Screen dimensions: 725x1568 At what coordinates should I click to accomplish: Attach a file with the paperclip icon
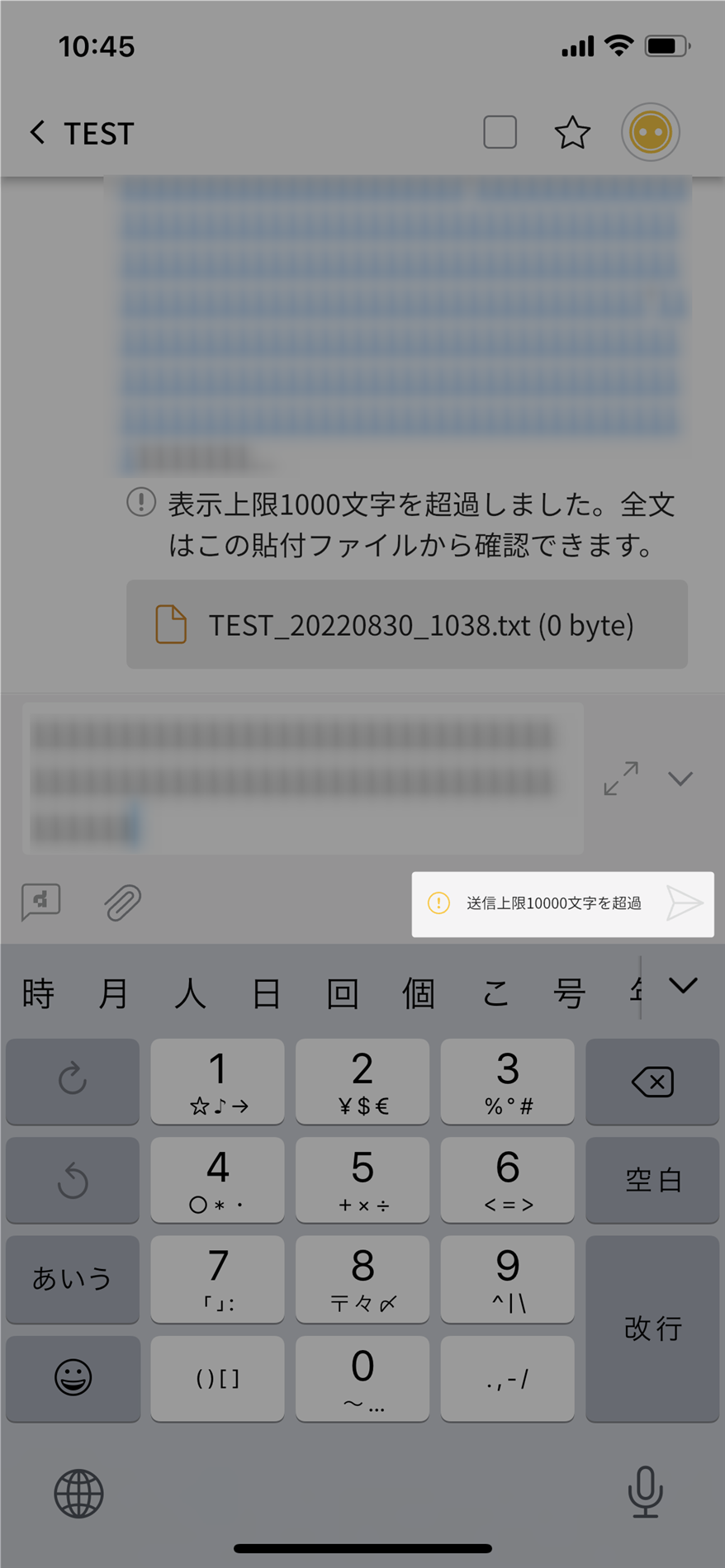(x=123, y=903)
